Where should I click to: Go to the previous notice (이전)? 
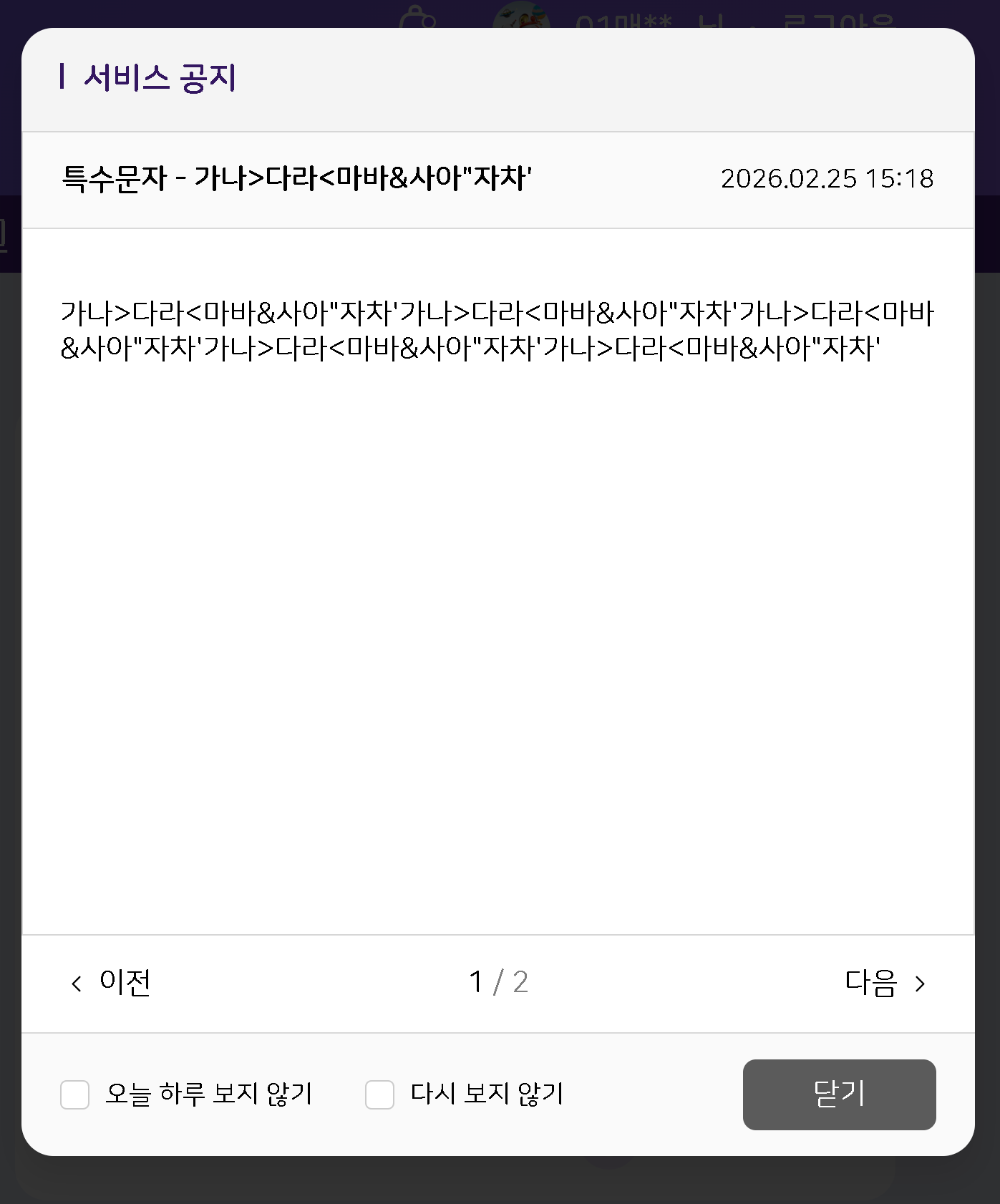click(112, 982)
